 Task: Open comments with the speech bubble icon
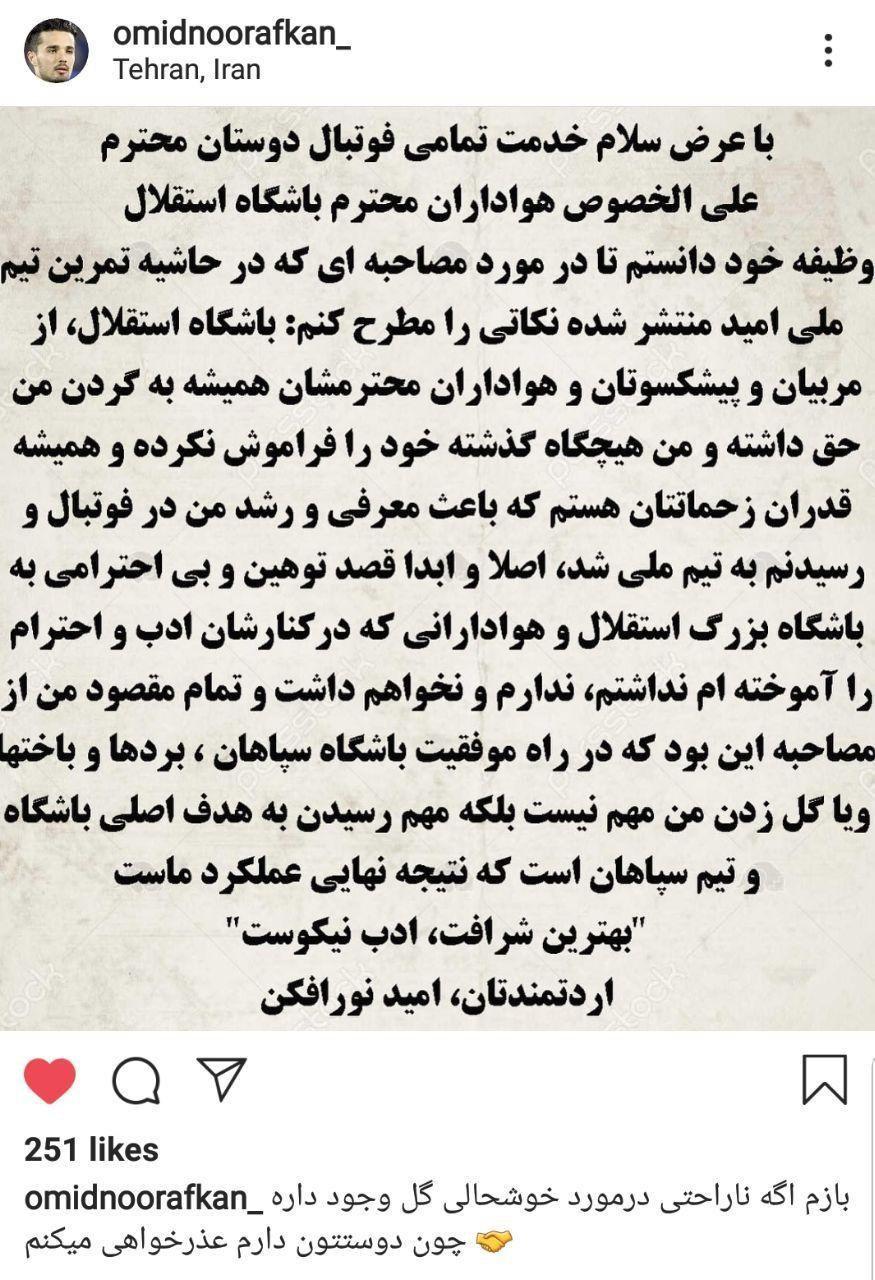pos(136,1081)
